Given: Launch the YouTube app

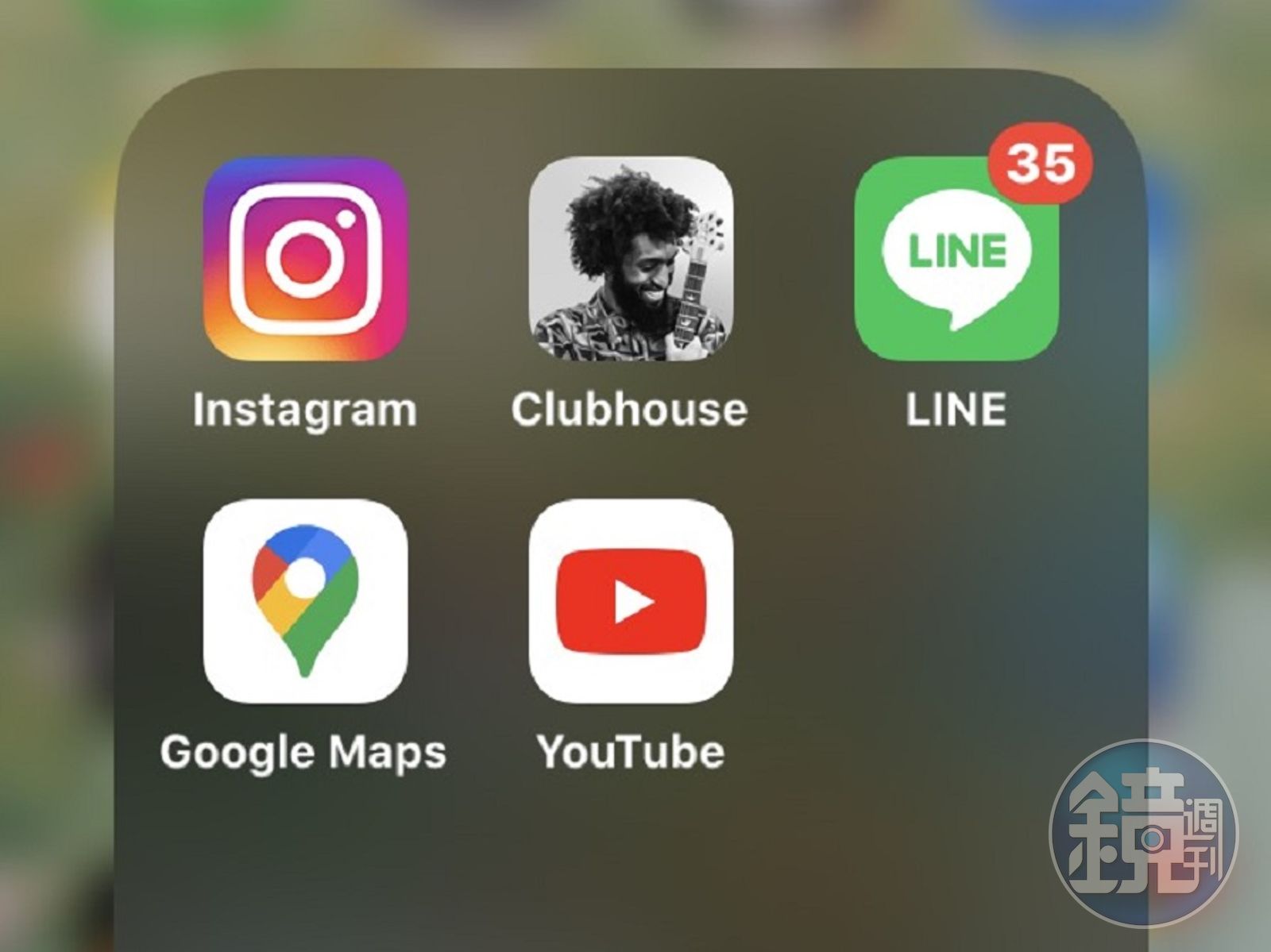Looking at the screenshot, I should [631, 601].
